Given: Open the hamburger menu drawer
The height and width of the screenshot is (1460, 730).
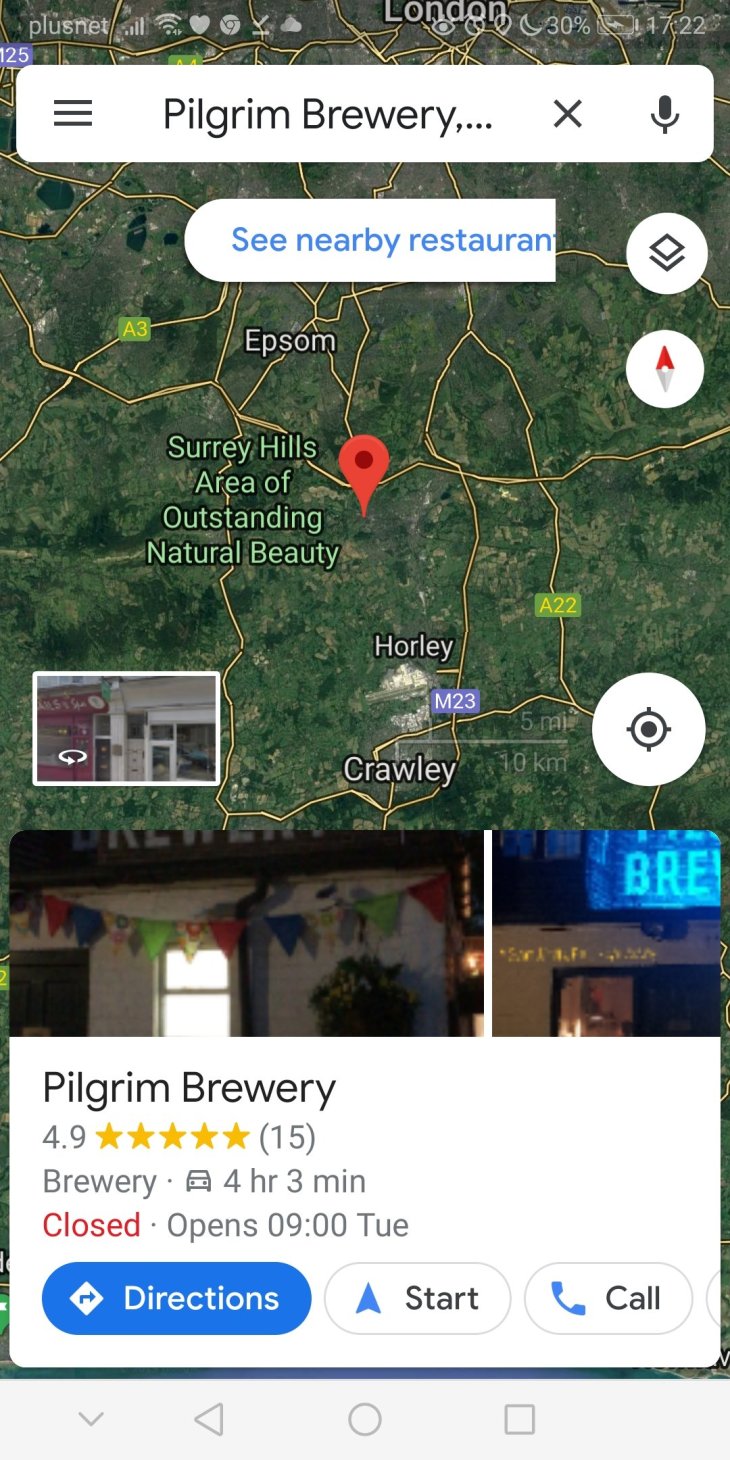Looking at the screenshot, I should [73, 114].
